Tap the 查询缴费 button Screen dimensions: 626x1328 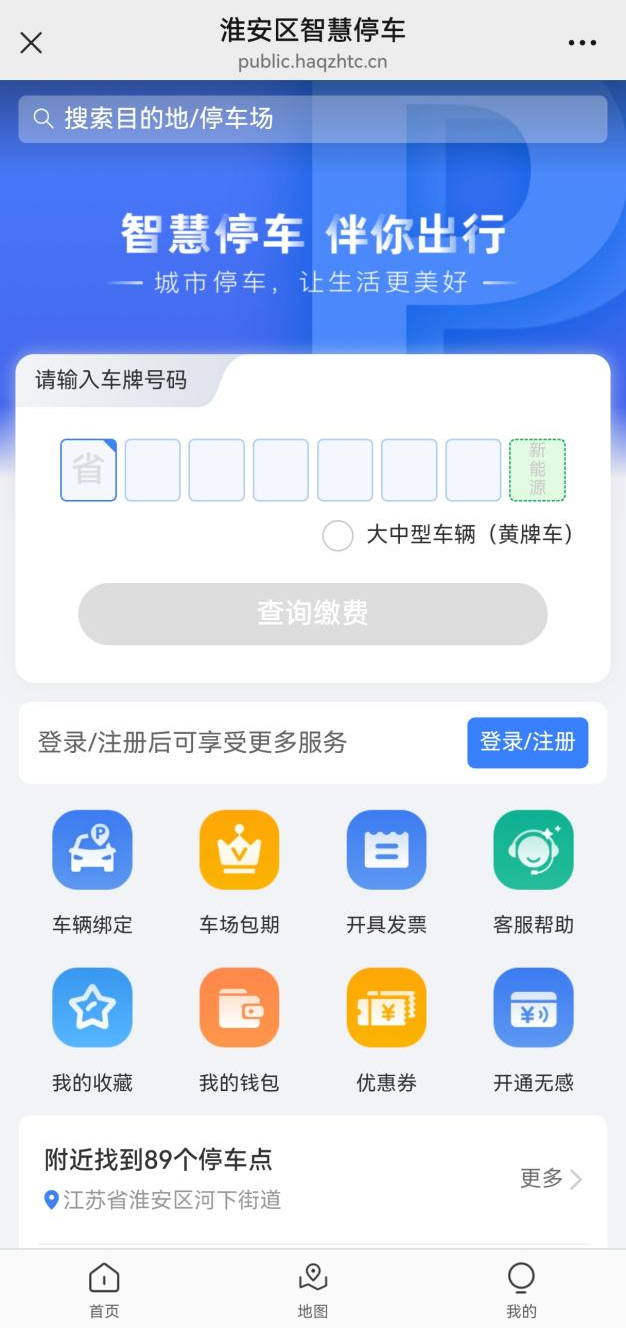pyautogui.click(x=312, y=613)
